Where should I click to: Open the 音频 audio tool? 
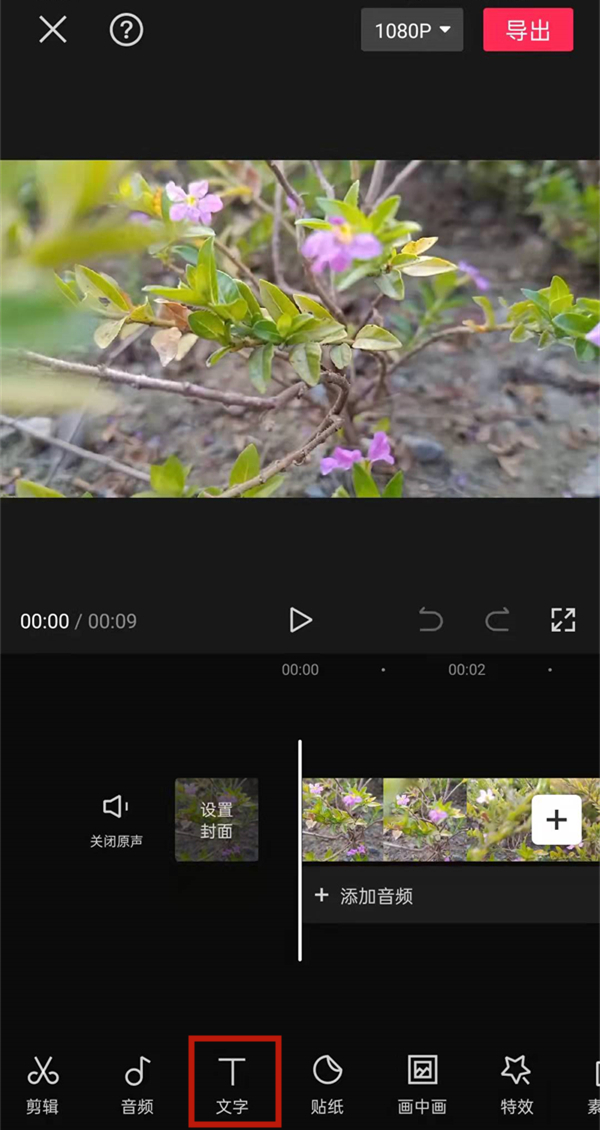click(137, 1082)
